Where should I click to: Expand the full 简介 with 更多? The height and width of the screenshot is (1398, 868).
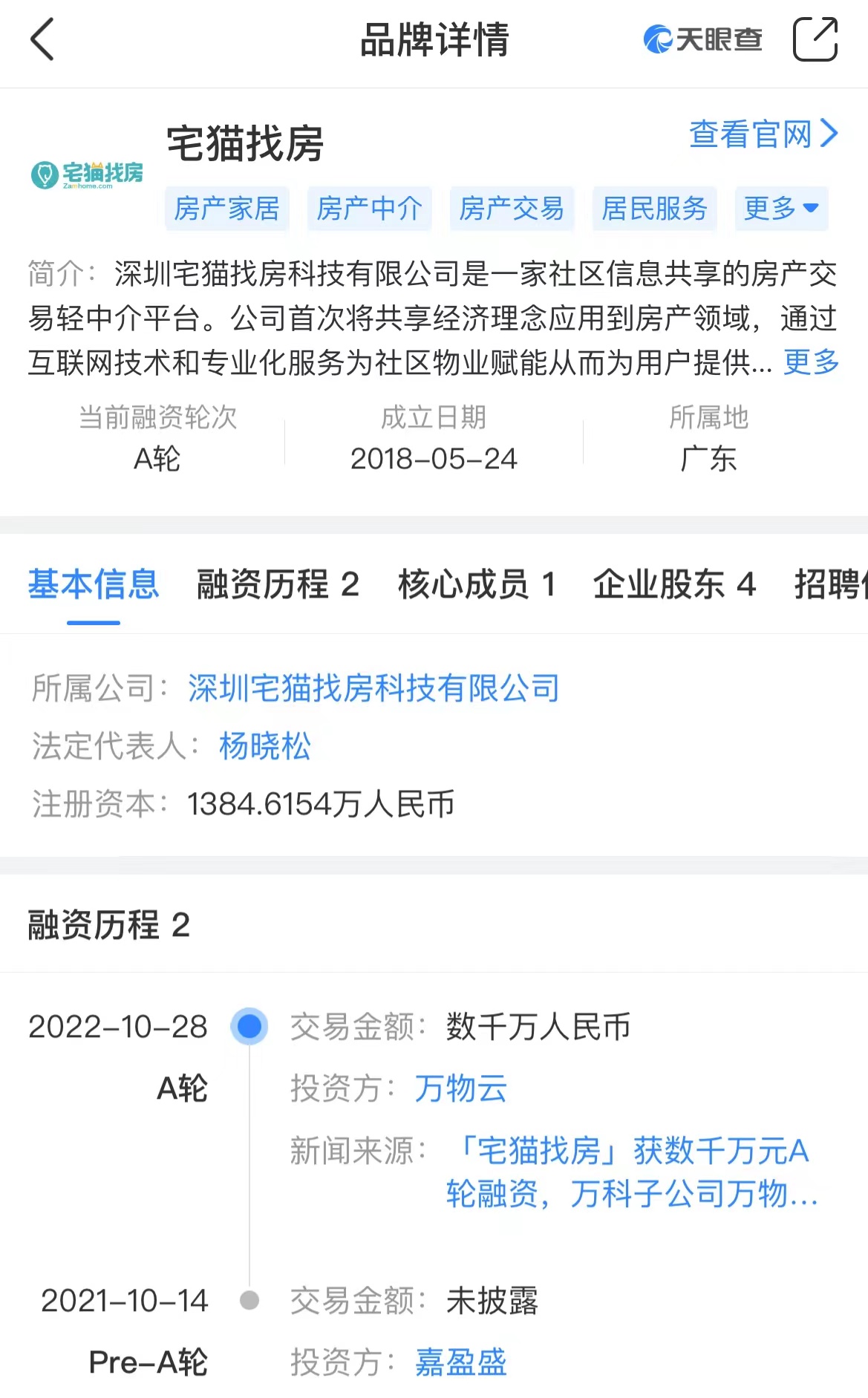coord(811,362)
